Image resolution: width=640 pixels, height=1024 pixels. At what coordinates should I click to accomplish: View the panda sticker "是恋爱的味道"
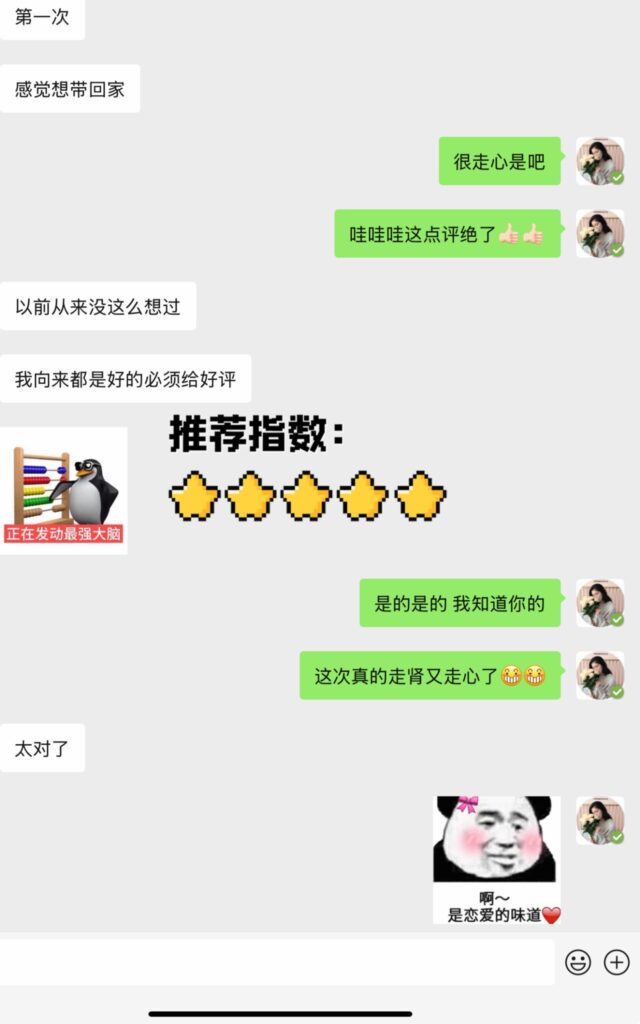point(497,860)
